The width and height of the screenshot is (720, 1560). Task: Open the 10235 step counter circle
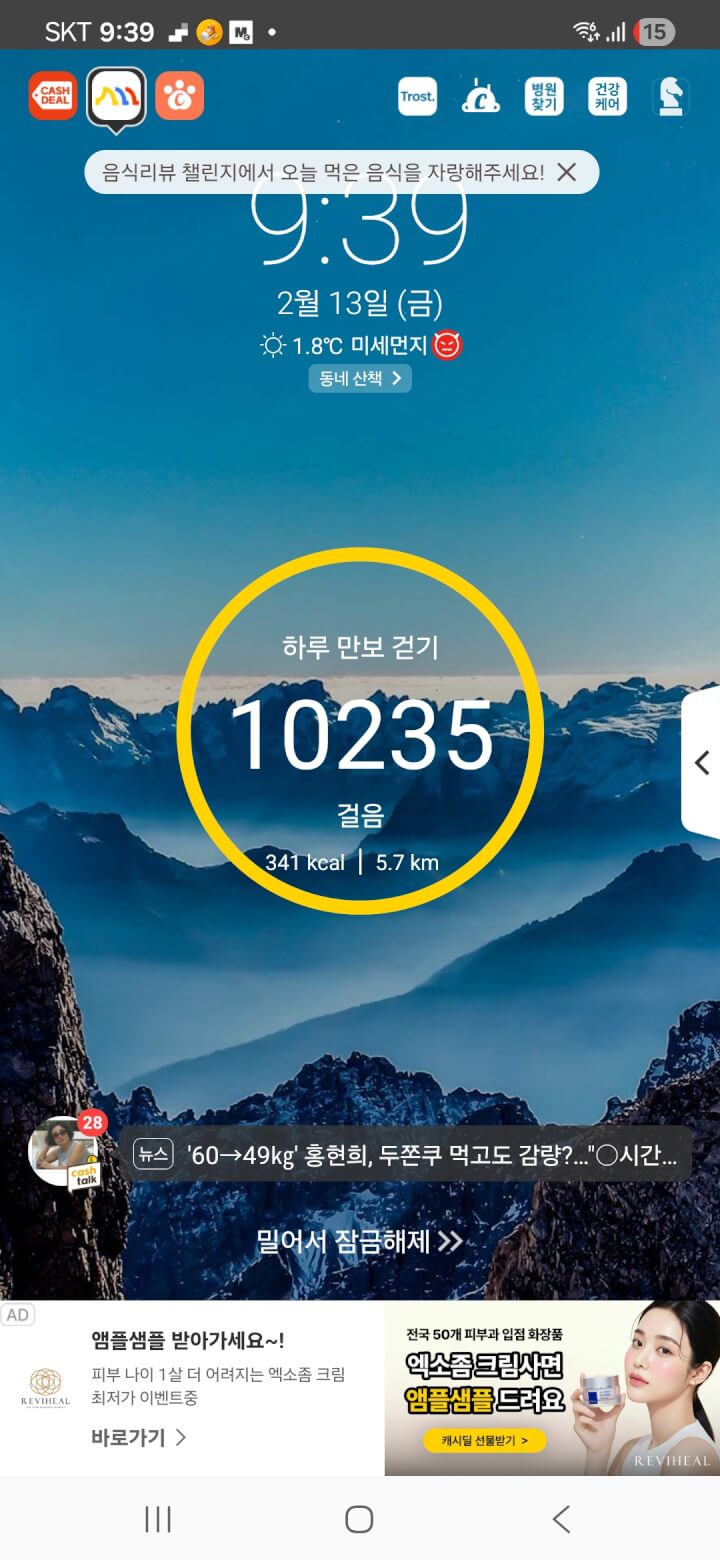click(360, 732)
